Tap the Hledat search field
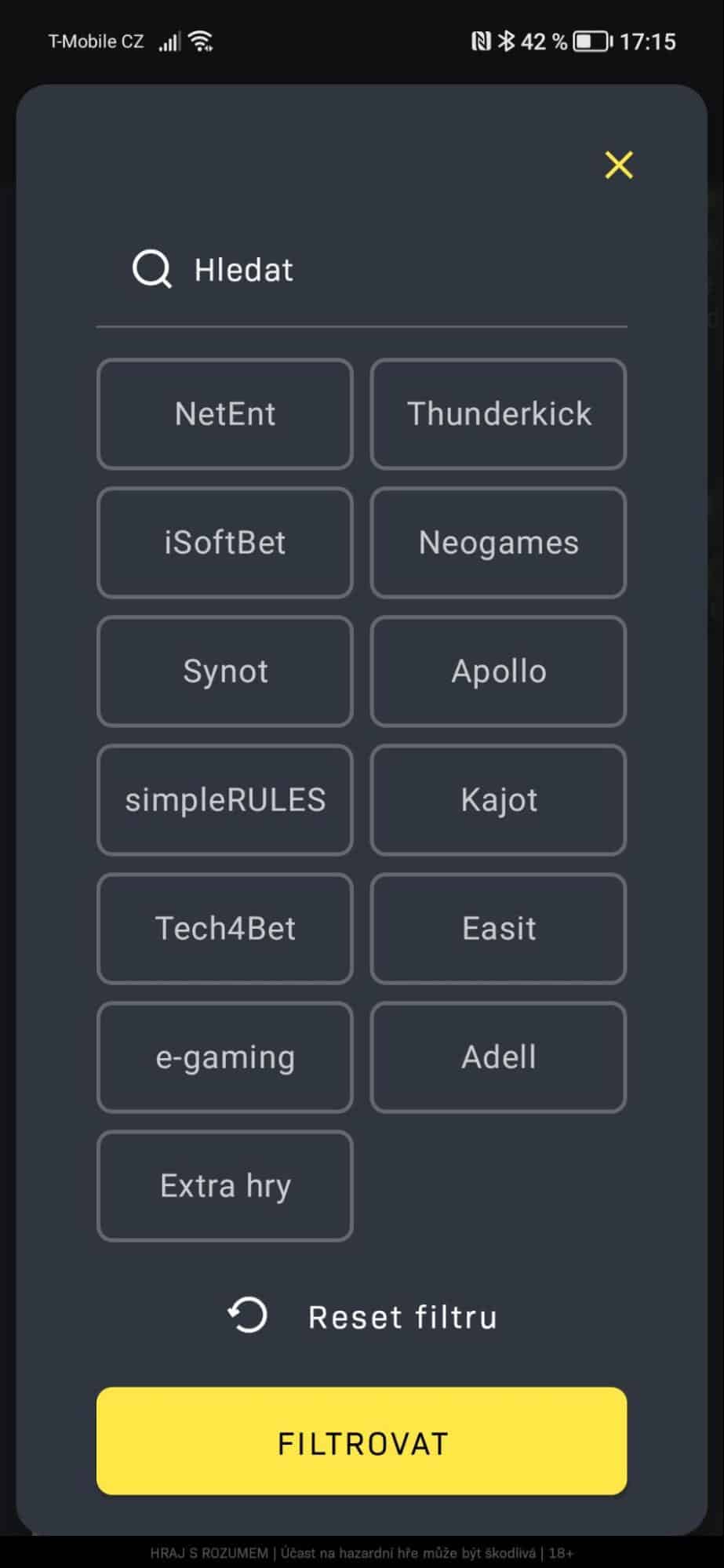The image size is (724, 1568). 361,270
